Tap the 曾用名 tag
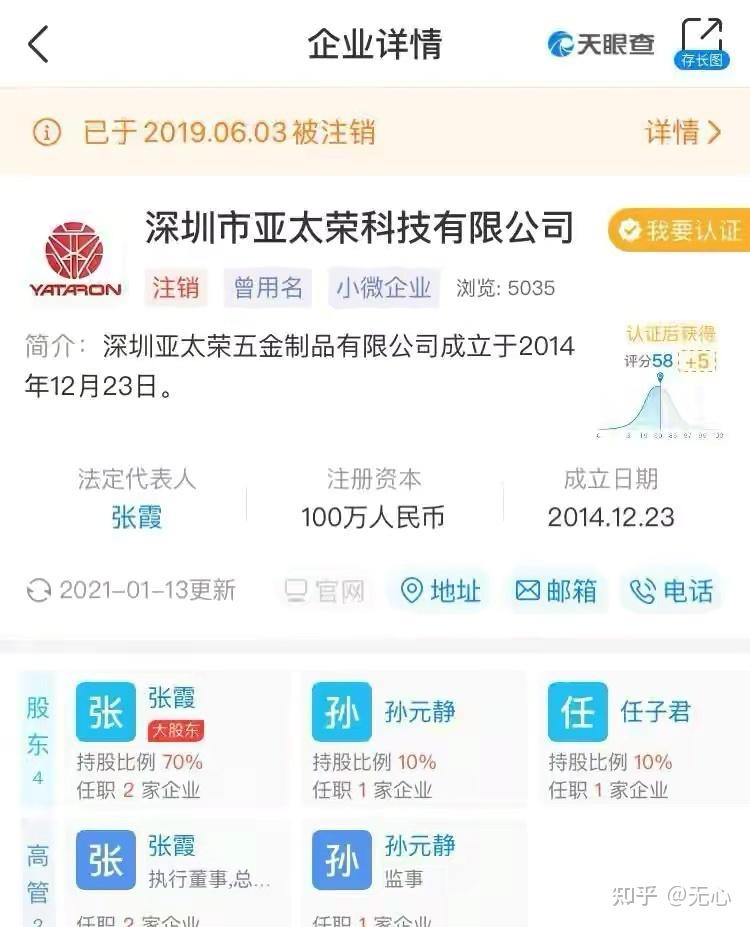The height and width of the screenshot is (927, 750). [x=268, y=288]
